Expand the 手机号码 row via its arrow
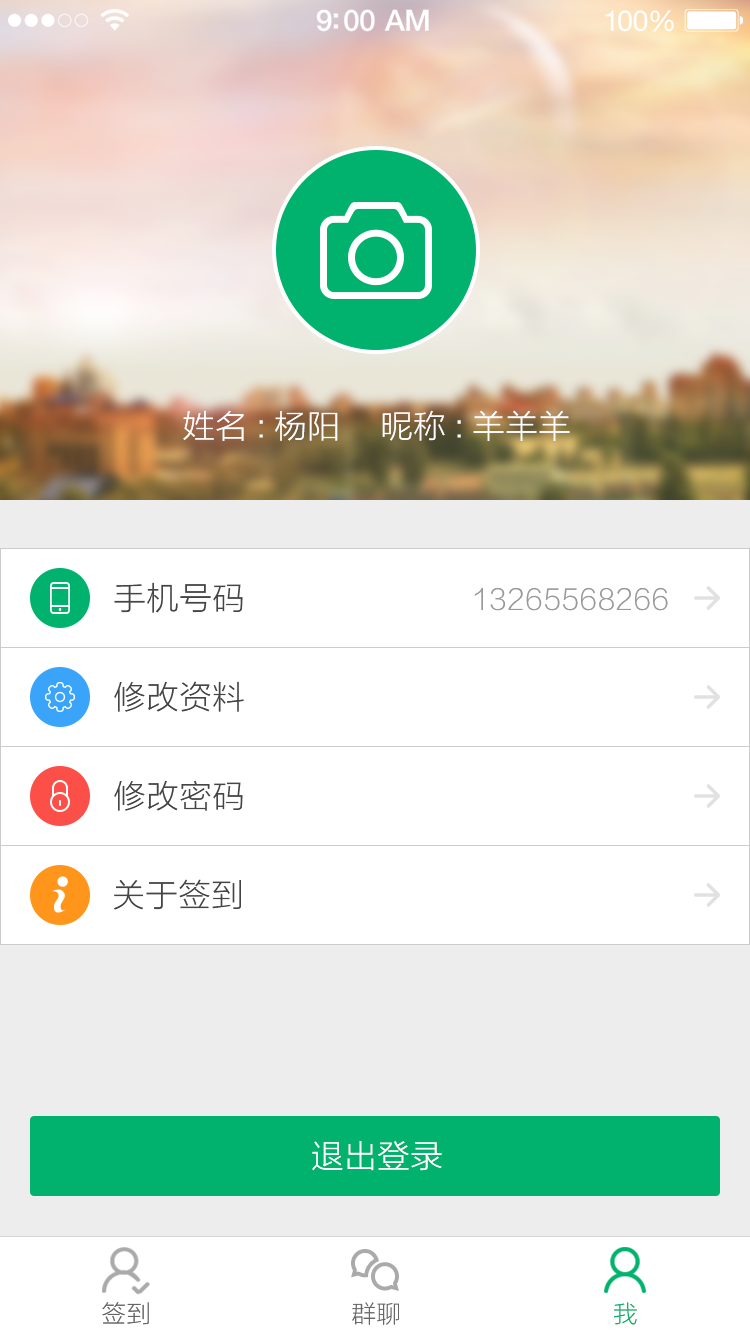The width and height of the screenshot is (750, 1334). click(707, 597)
